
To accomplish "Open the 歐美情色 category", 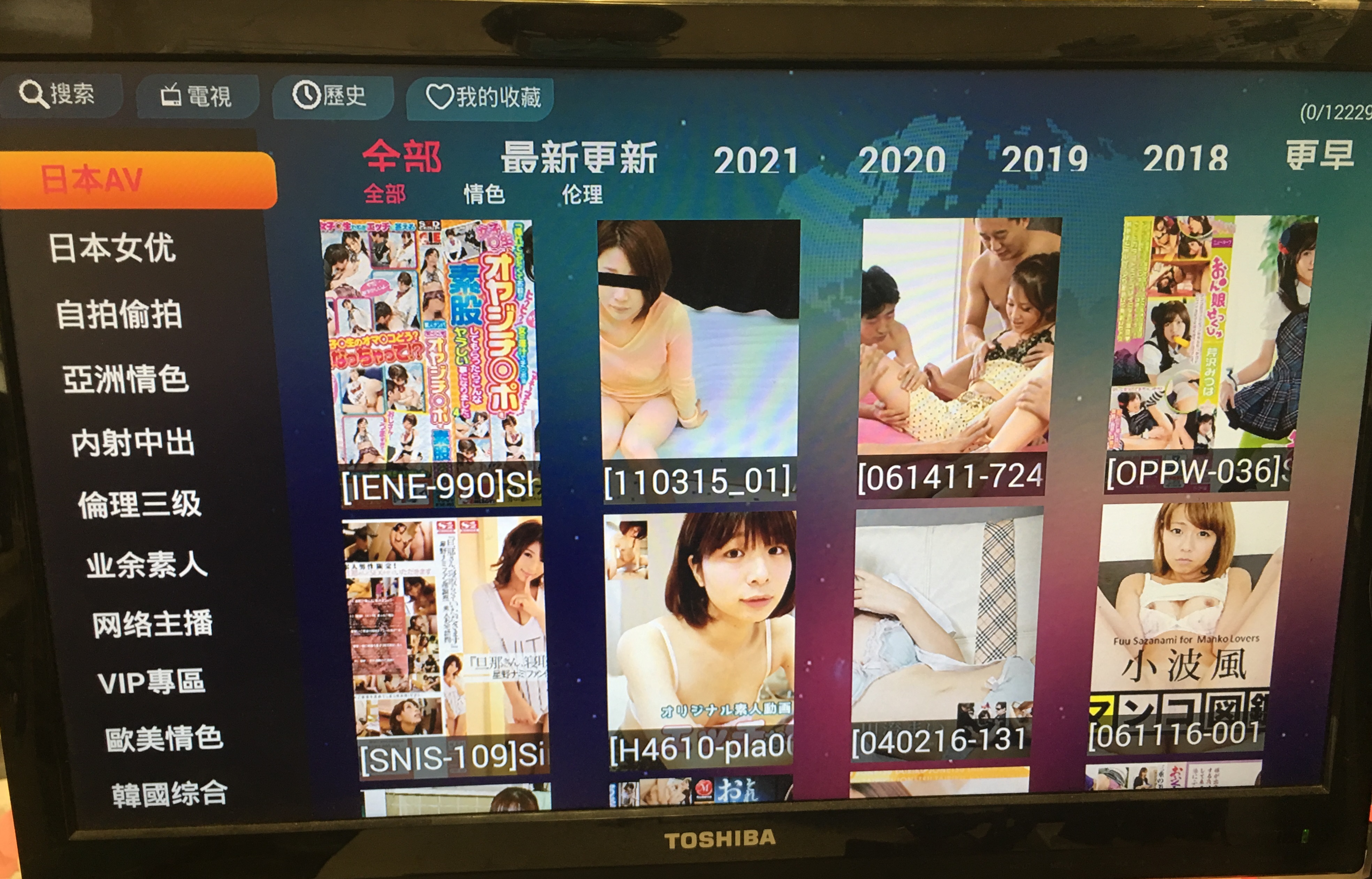I will (x=164, y=738).
